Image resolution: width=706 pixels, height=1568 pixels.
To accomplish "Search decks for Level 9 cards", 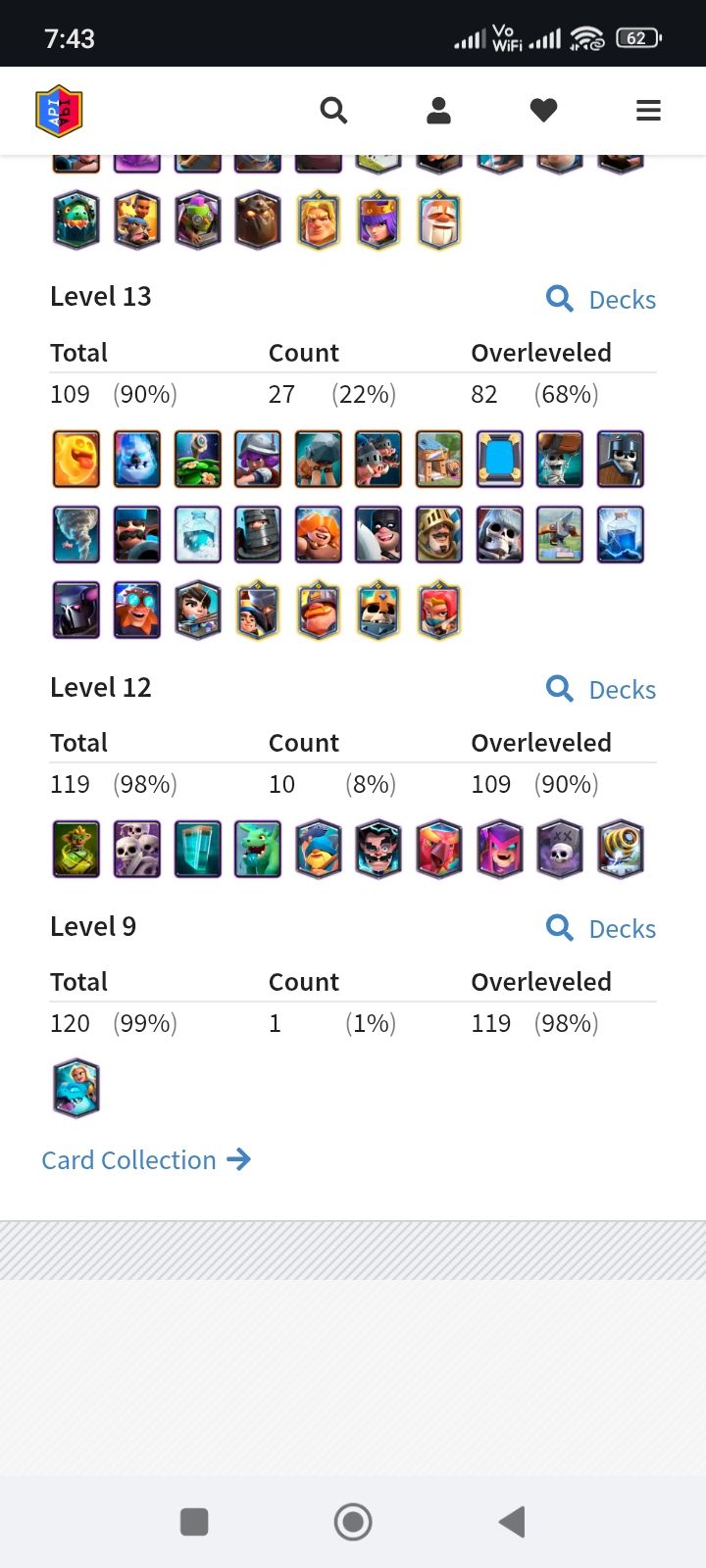I will [x=600, y=928].
